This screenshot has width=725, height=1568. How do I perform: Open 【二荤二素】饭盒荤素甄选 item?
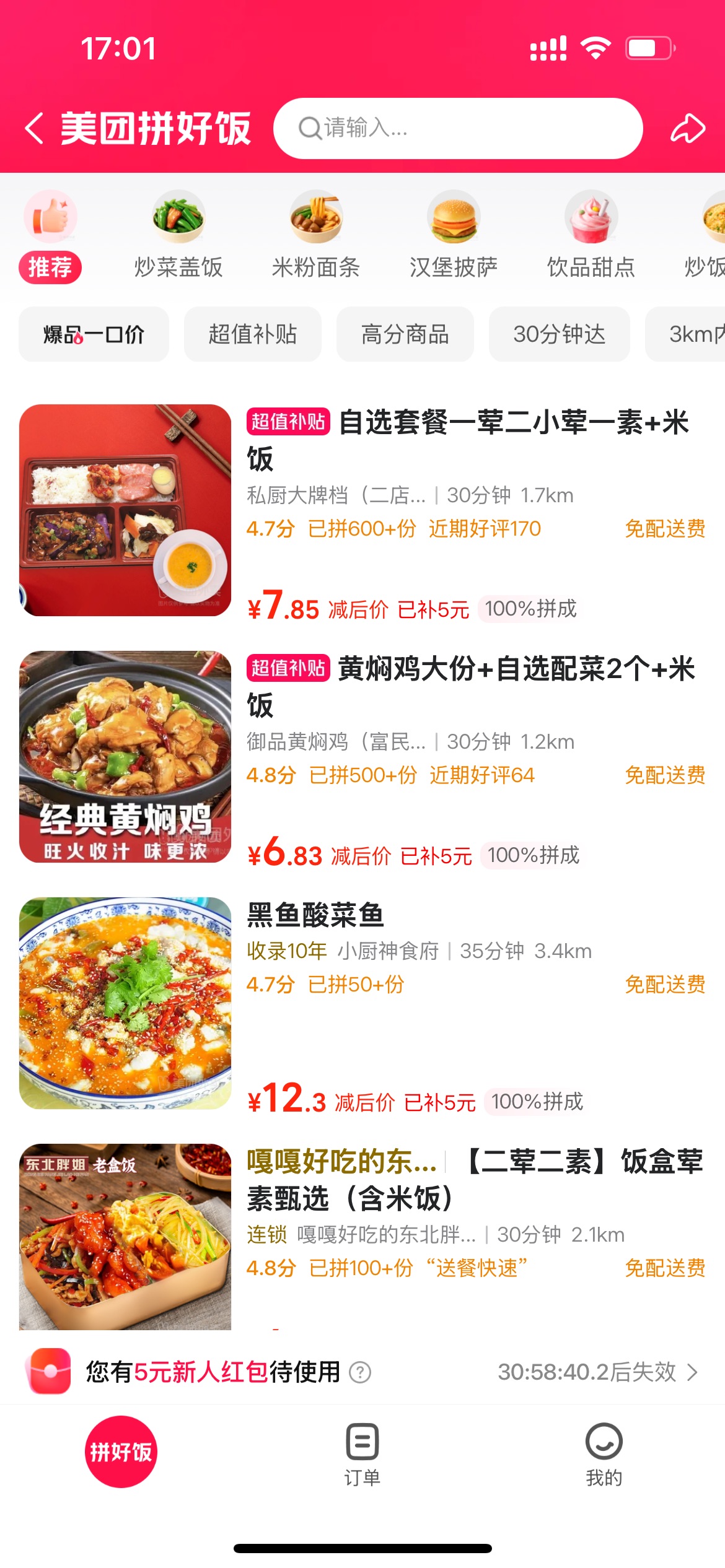pyautogui.click(x=362, y=1237)
